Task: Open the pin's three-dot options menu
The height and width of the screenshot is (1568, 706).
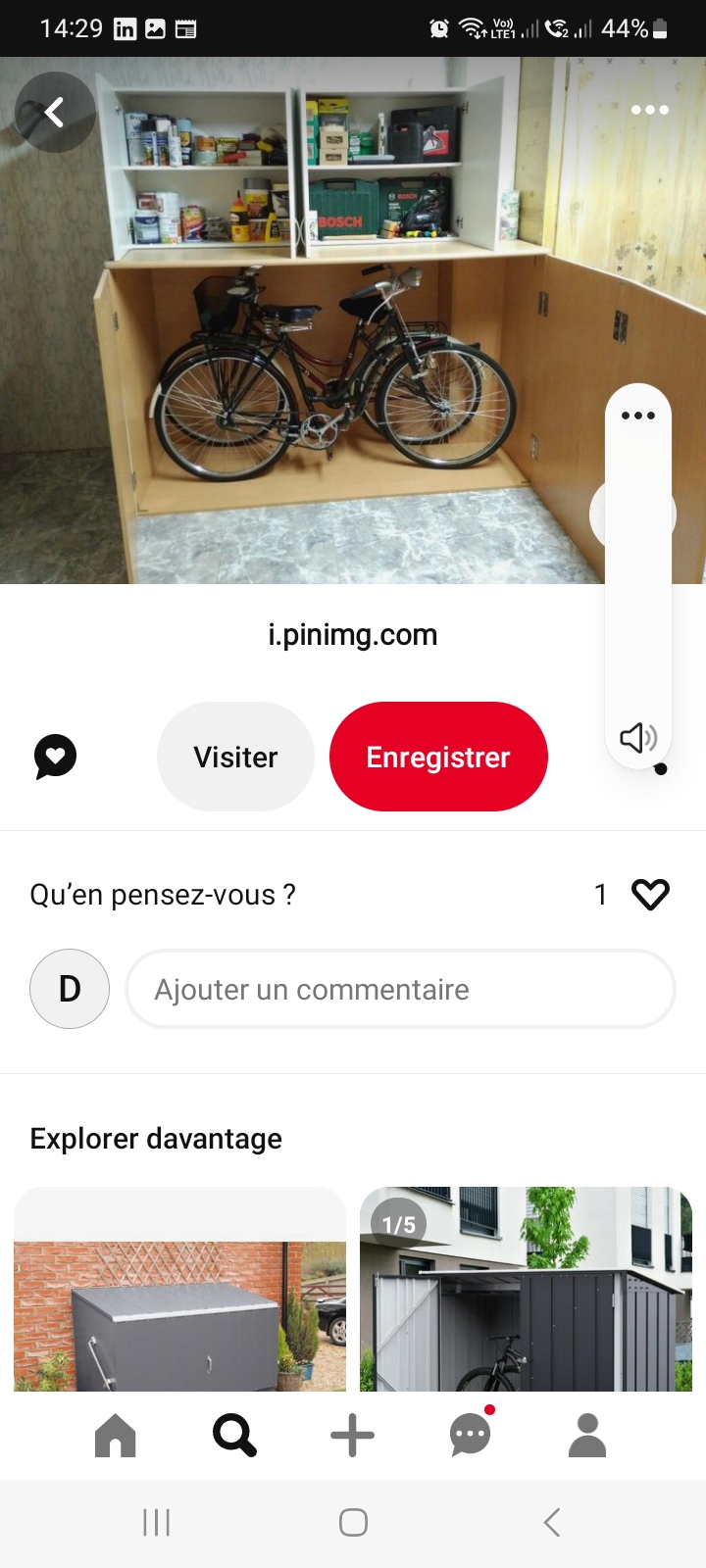Action: point(649,110)
